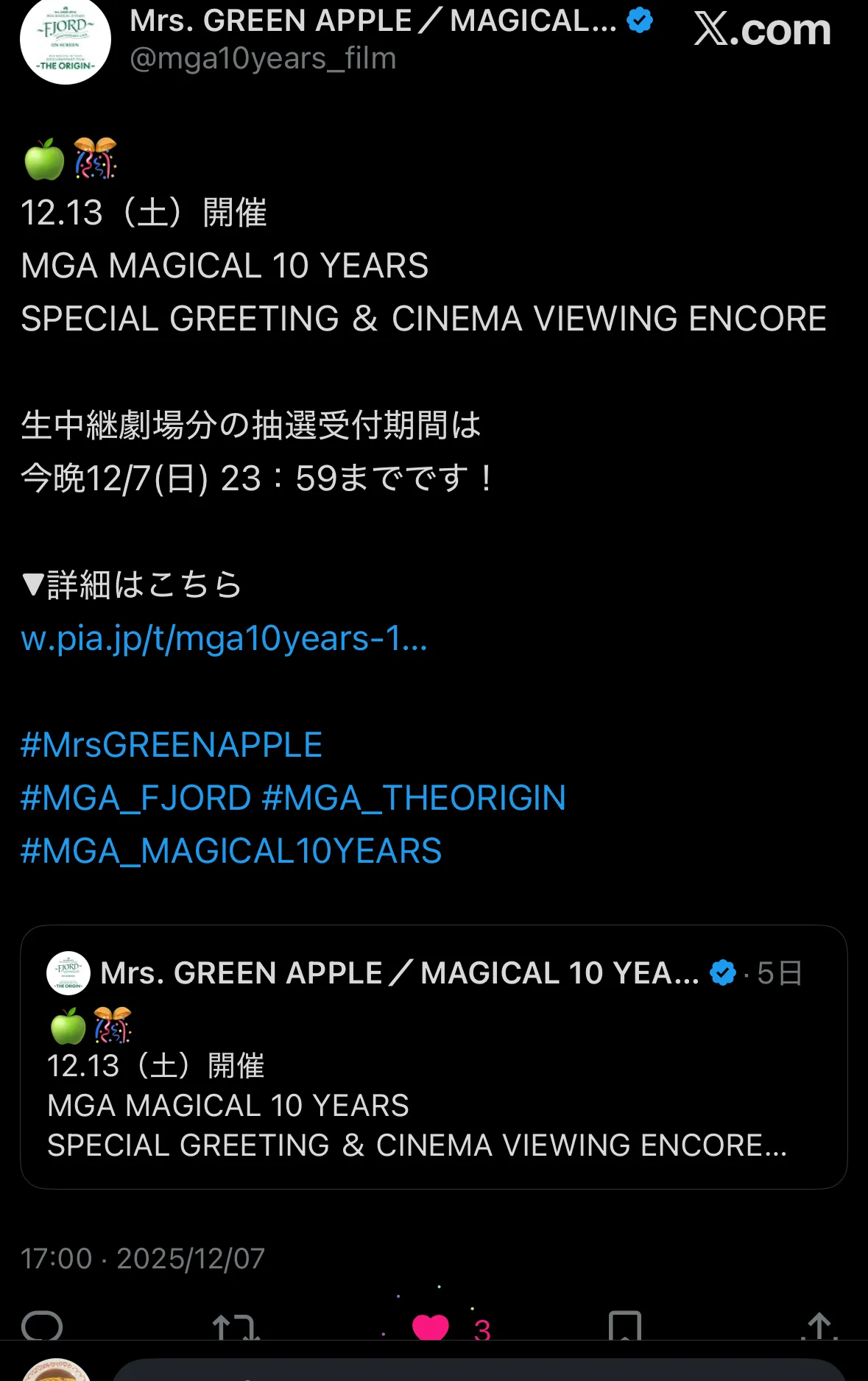Open the #MrsGREENAPPLE hashtag
The height and width of the screenshot is (1381, 868).
tap(172, 745)
